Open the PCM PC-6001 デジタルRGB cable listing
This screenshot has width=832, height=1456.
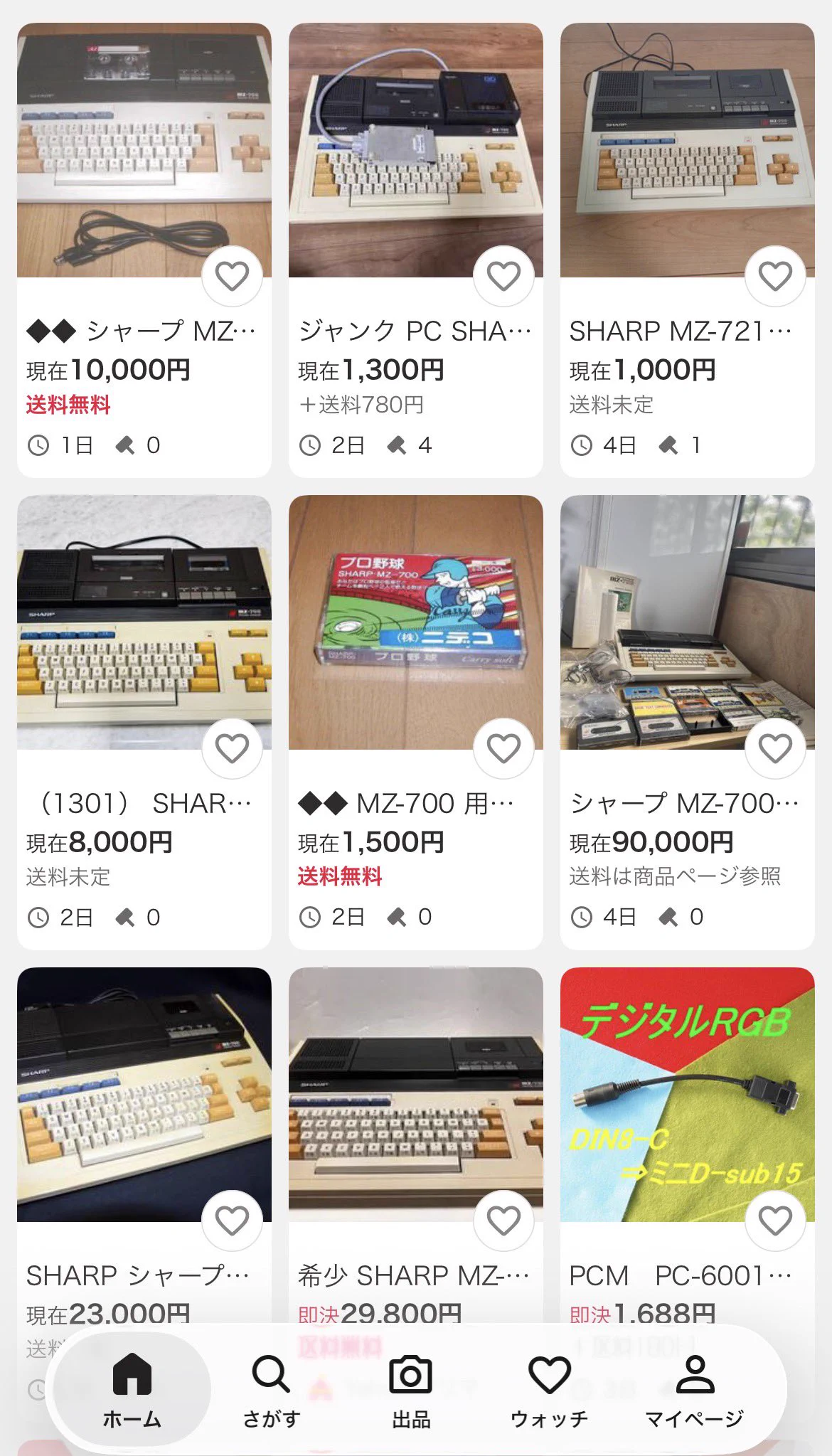688,1145
